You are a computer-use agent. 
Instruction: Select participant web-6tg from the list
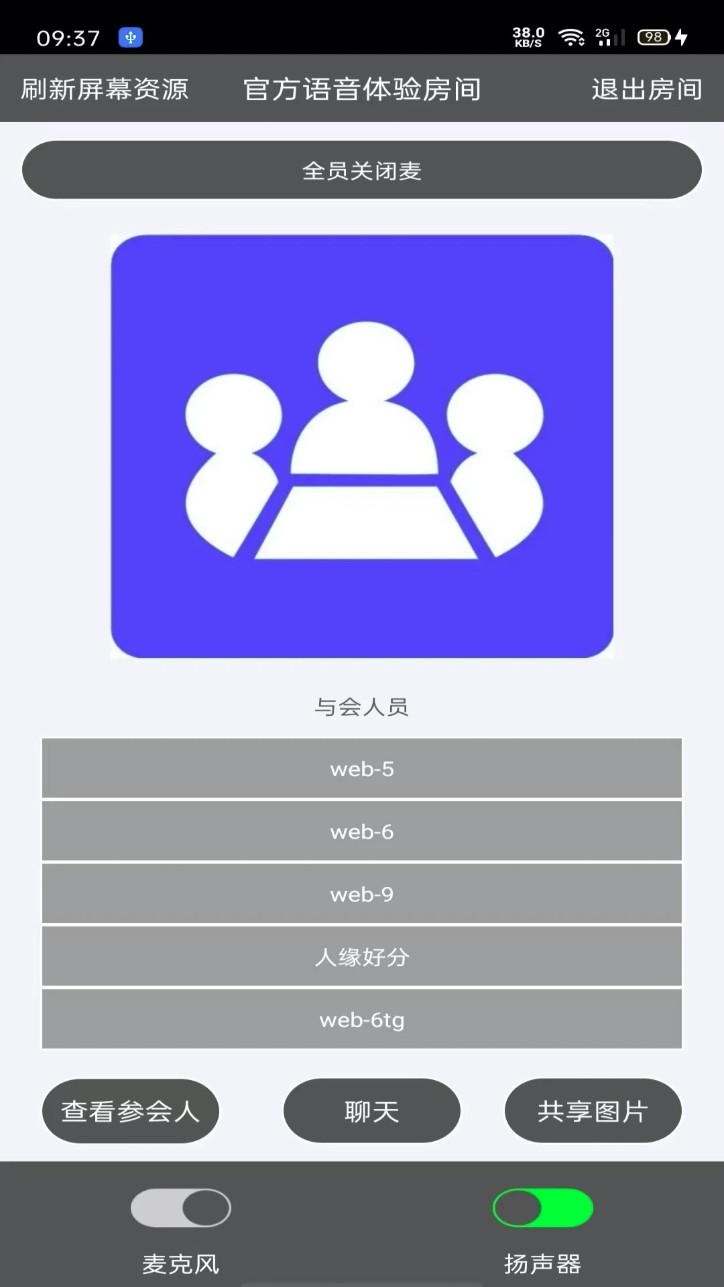pyautogui.click(x=361, y=1019)
